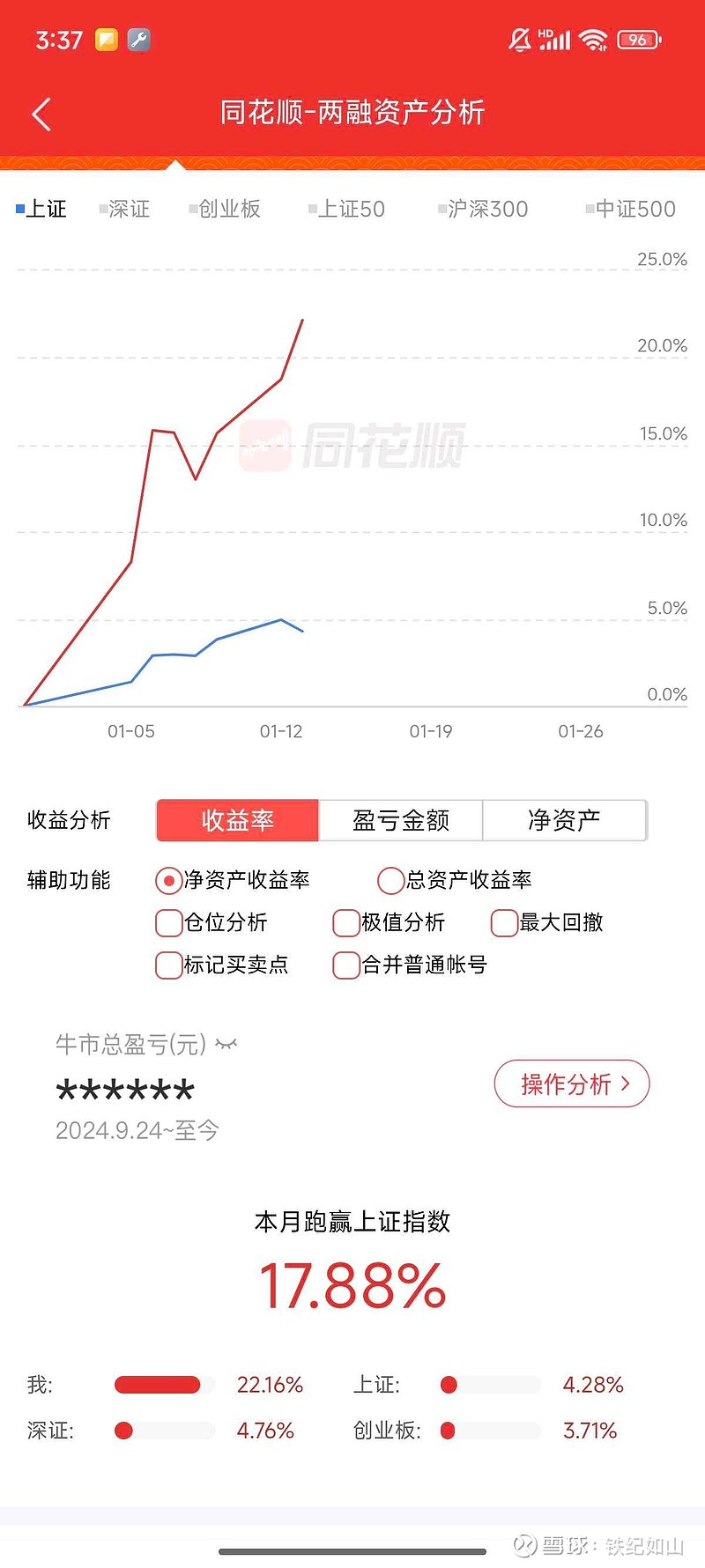The width and height of the screenshot is (705, 1568).
Task: Tap the battery indicator showing 96
Action: (640, 40)
